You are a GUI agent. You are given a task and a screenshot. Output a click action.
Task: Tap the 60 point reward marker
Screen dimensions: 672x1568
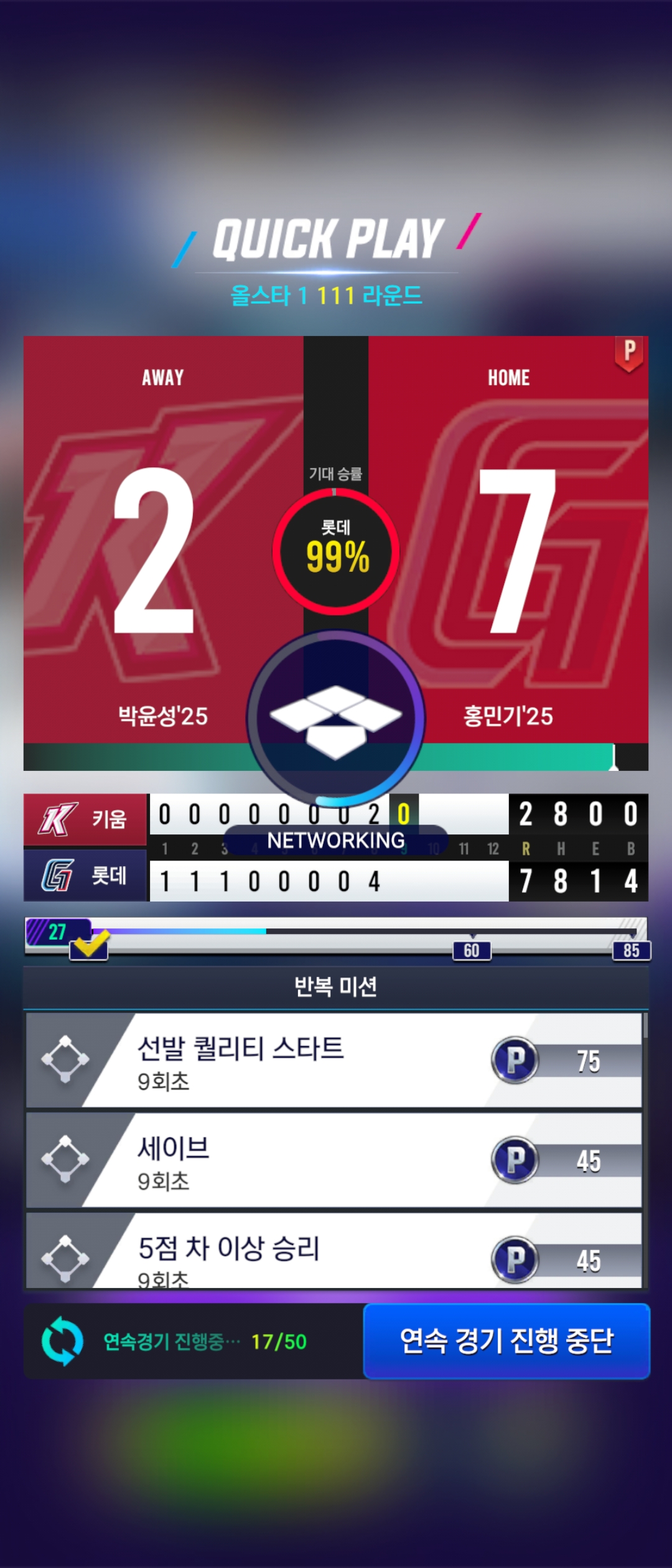[x=472, y=950]
